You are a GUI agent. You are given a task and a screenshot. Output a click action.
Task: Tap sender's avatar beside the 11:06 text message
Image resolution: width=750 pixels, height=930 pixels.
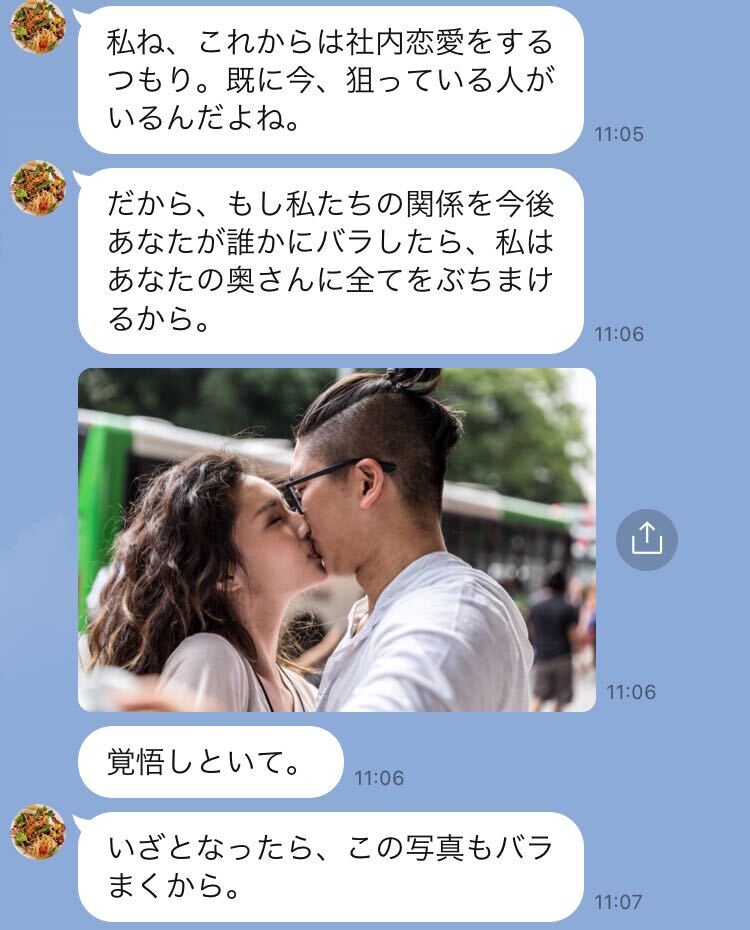pyautogui.click(x=38, y=188)
